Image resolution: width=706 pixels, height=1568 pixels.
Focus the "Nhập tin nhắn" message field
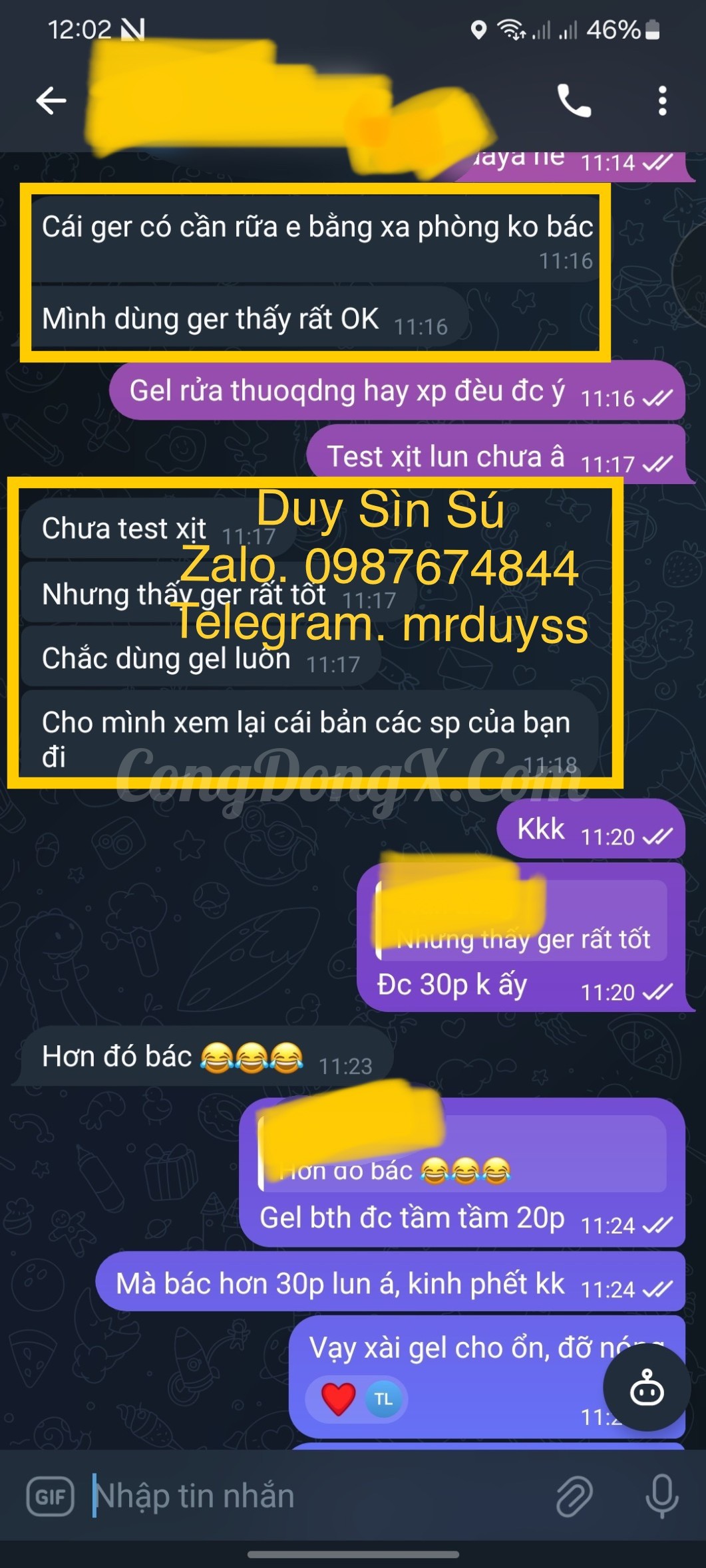[x=313, y=1496]
